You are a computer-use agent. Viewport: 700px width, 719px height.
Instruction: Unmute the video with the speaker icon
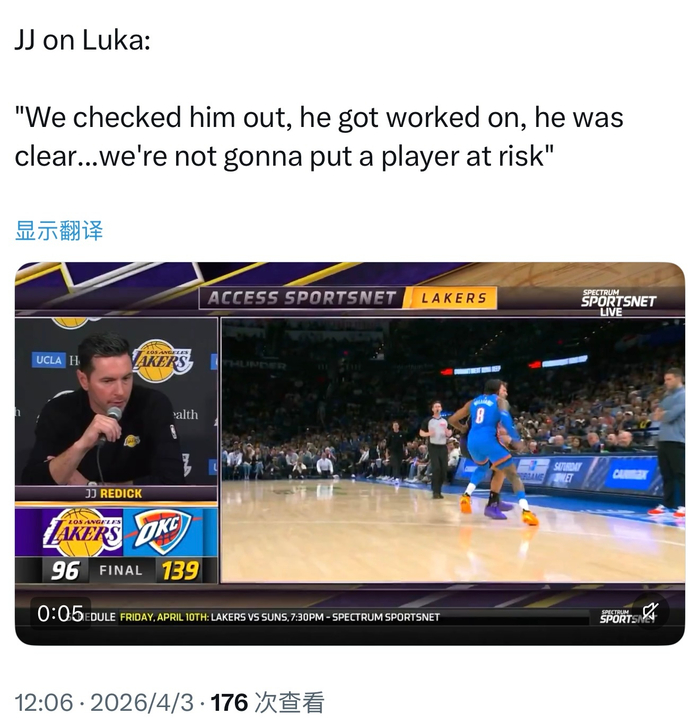pos(650,611)
